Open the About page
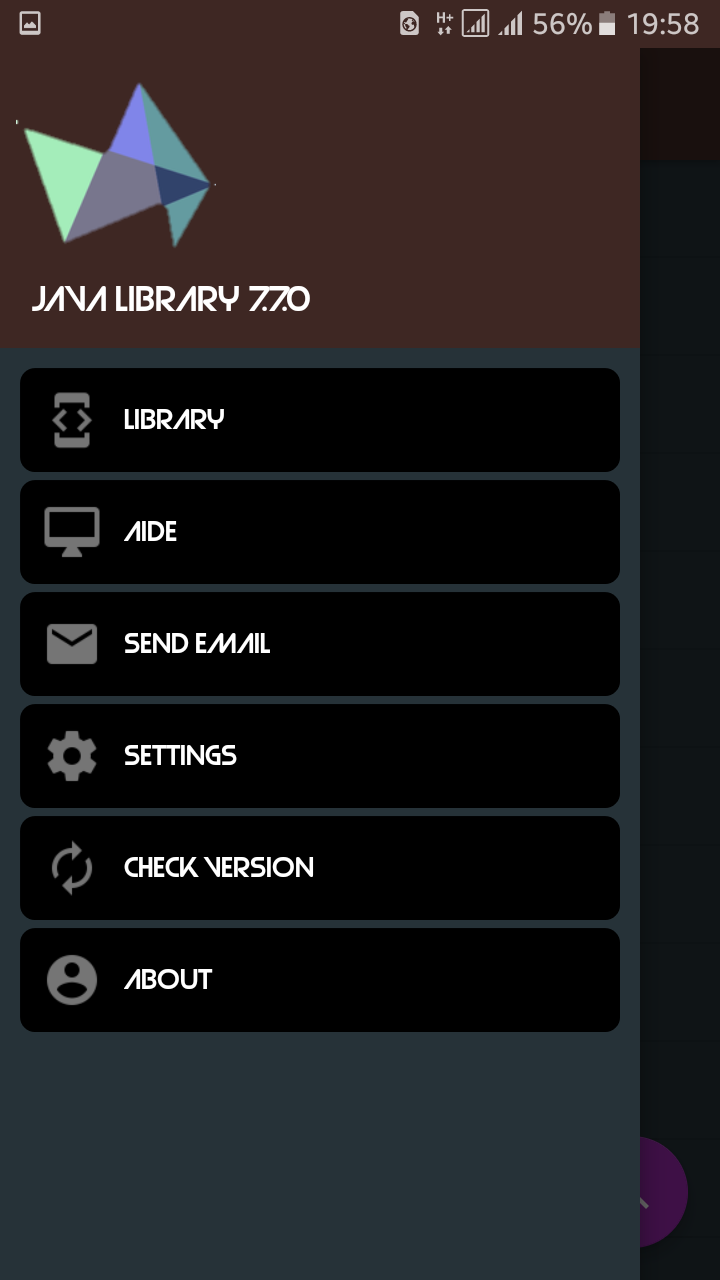 click(320, 980)
